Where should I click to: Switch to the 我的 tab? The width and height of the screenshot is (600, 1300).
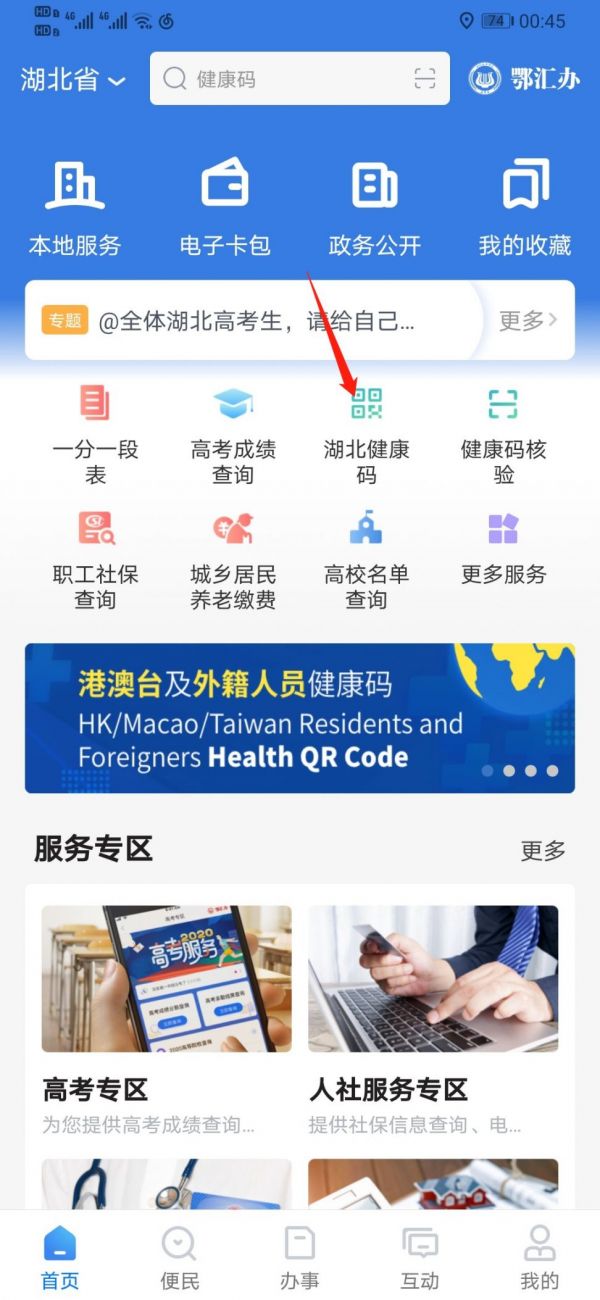[x=540, y=1257]
